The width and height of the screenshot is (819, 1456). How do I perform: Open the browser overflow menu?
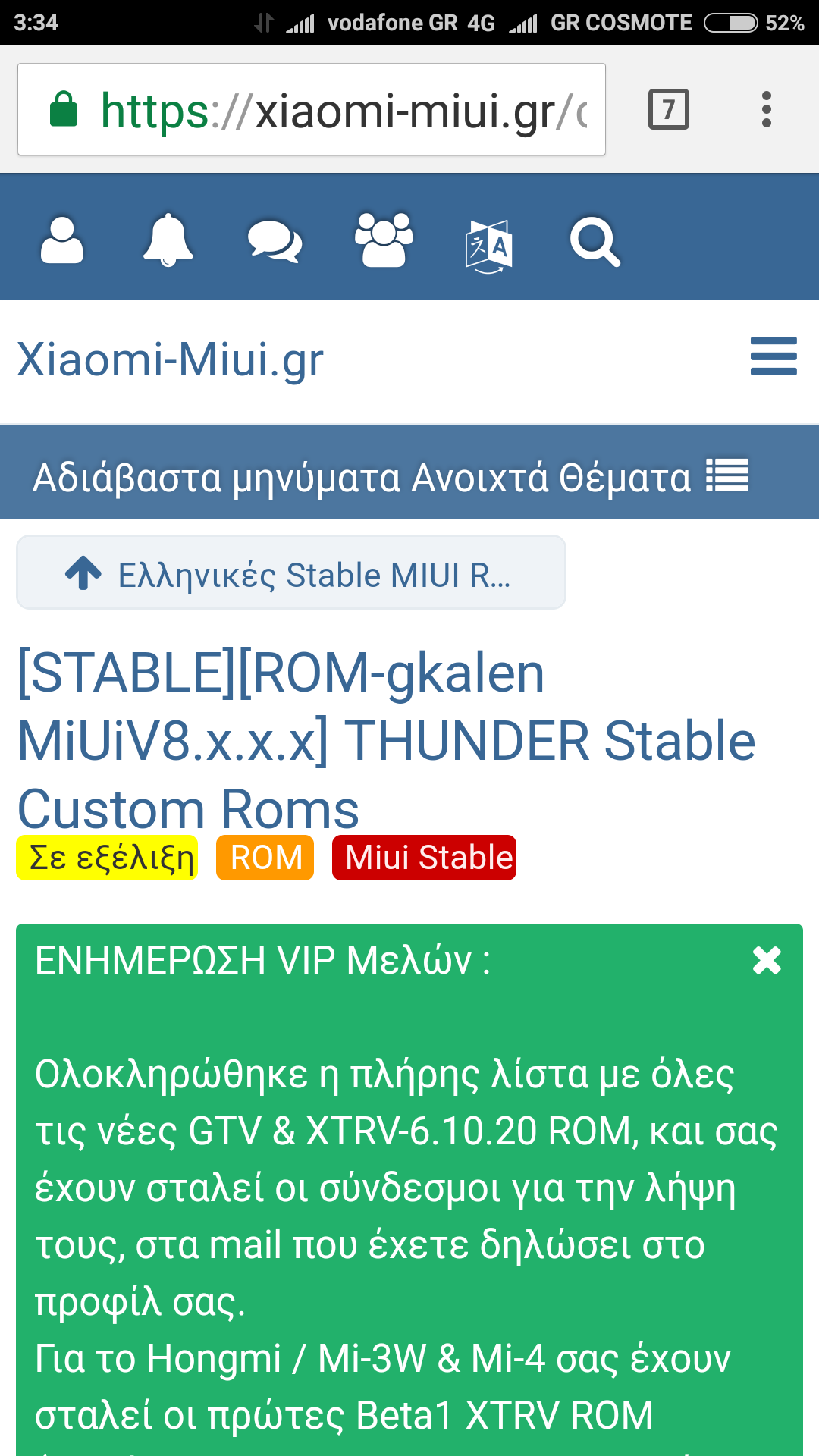click(x=767, y=109)
